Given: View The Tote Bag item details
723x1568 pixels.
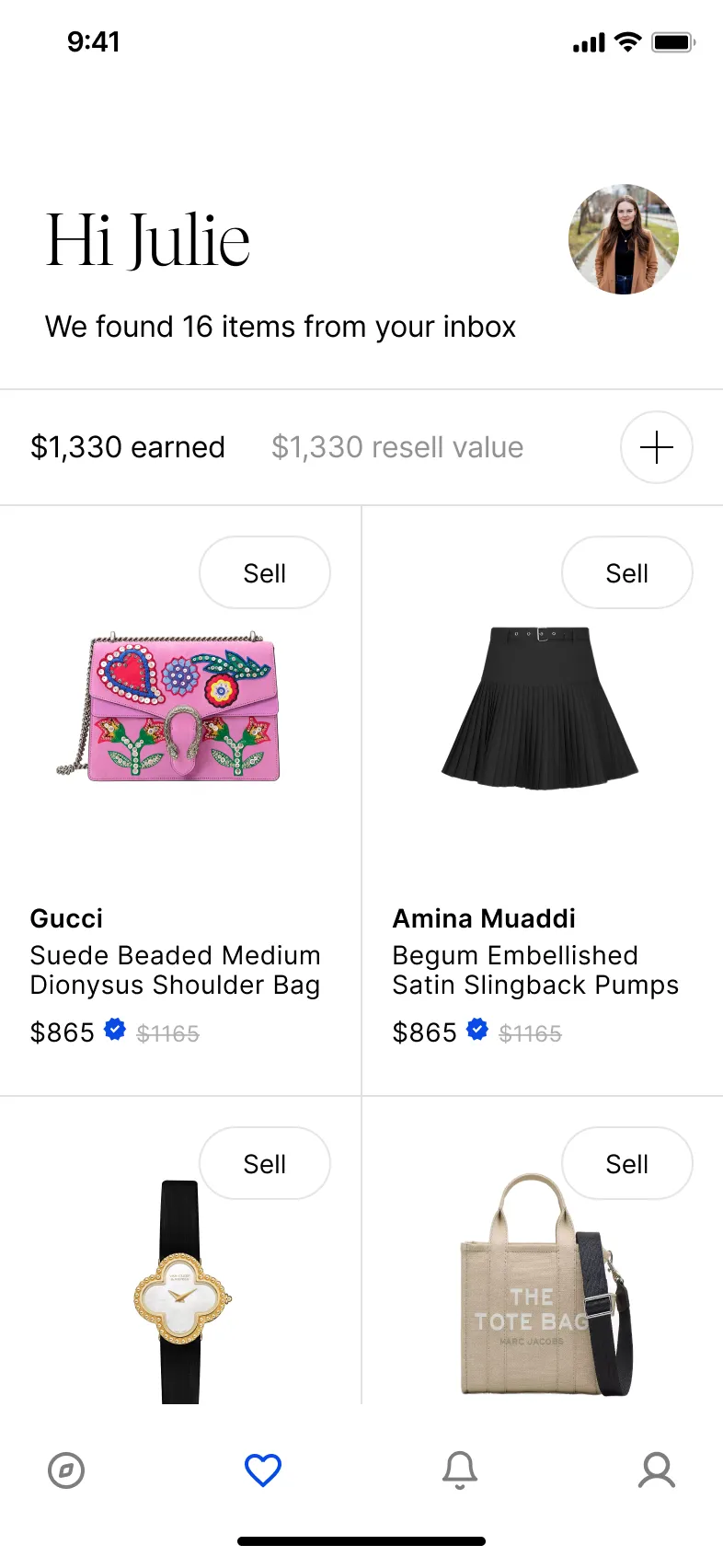Looking at the screenshot, I should click(x=534, y=1307).
